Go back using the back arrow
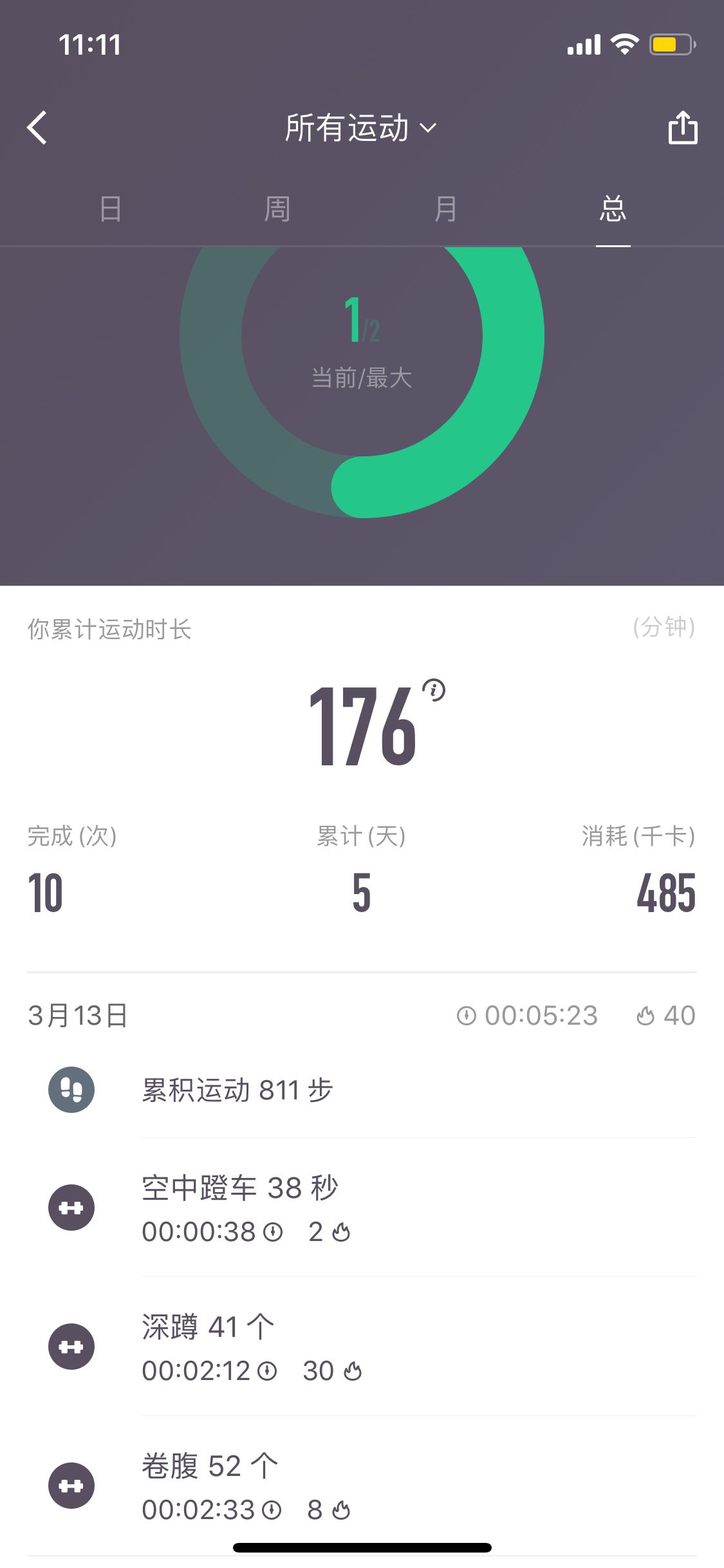 coord(37,127)
